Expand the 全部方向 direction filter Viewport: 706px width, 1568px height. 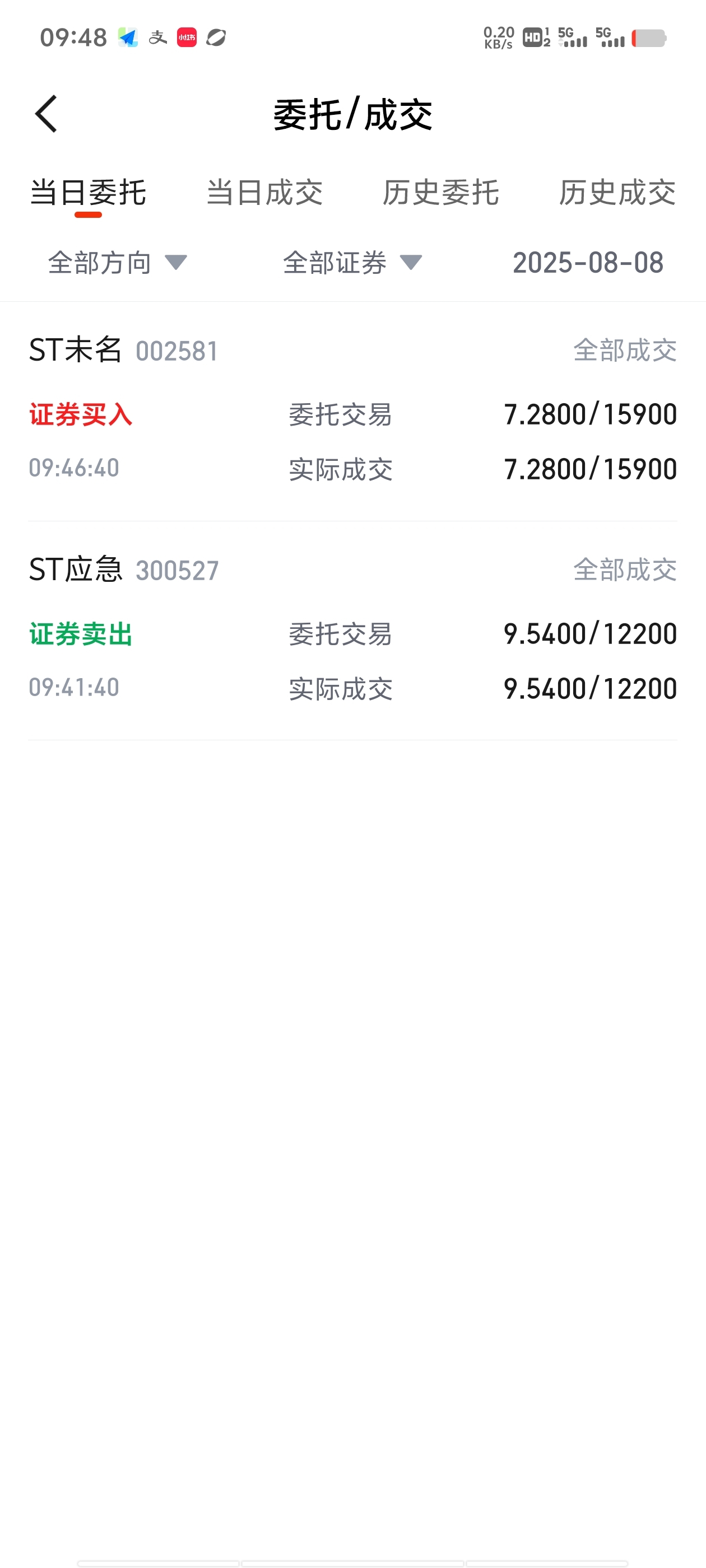(118, 263)
